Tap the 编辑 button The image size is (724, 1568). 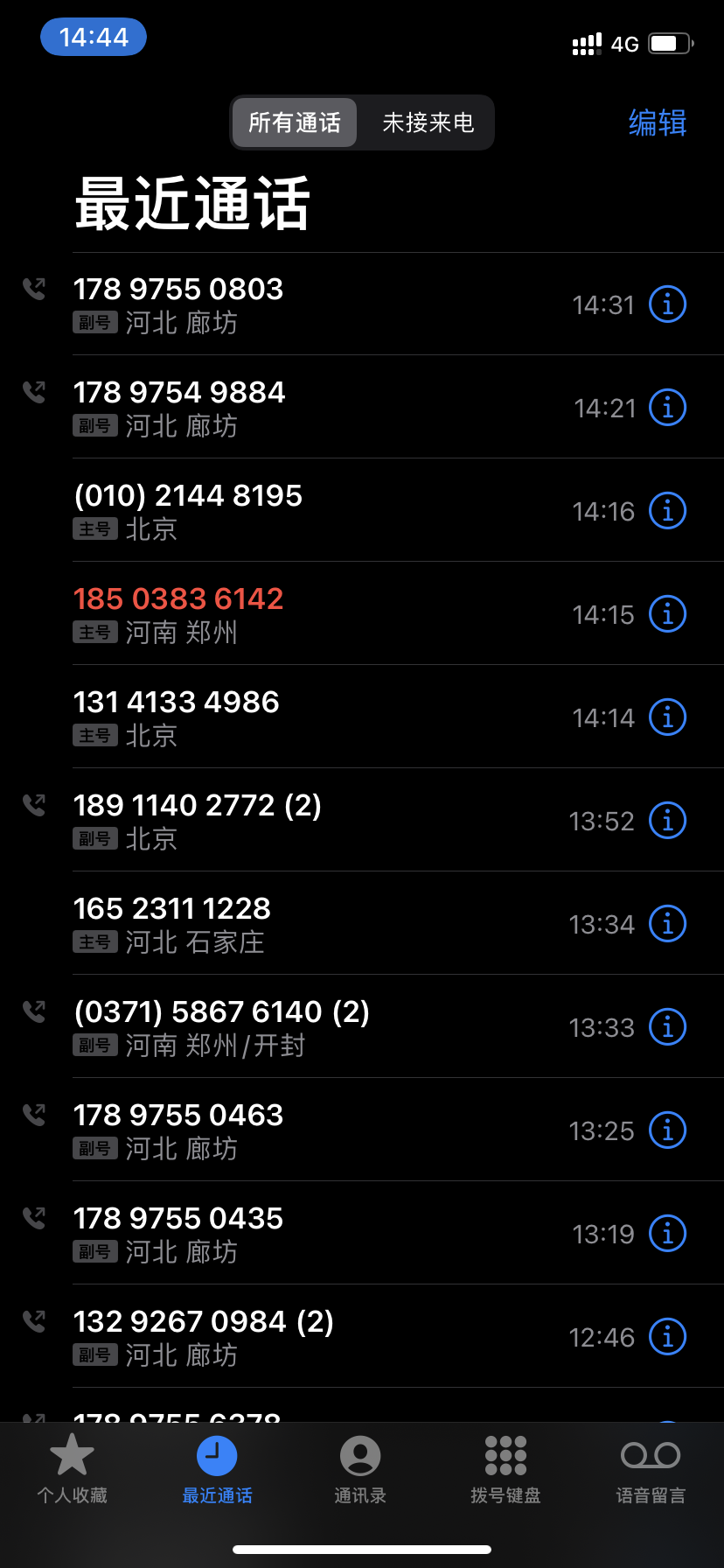[x=658, y=122]
